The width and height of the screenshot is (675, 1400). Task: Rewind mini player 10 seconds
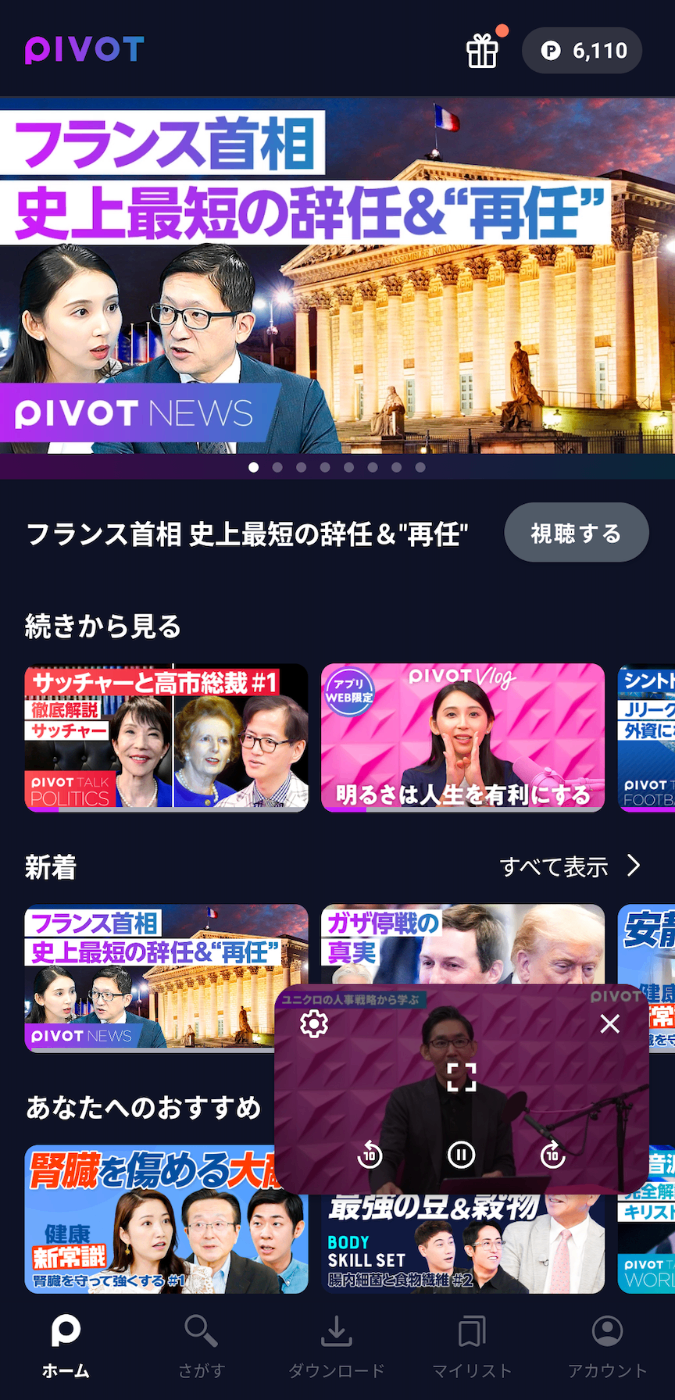click(x=370, y=1156)
